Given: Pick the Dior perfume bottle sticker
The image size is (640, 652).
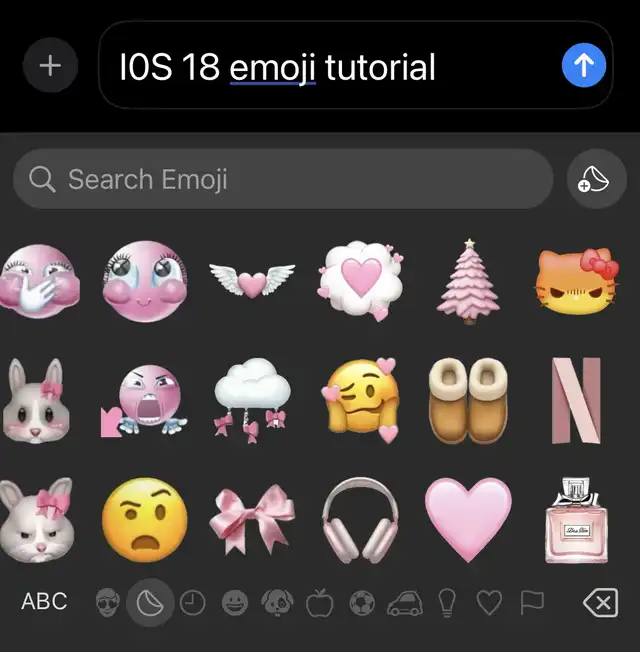Looking at the screenshot, I should click(577, 519).
